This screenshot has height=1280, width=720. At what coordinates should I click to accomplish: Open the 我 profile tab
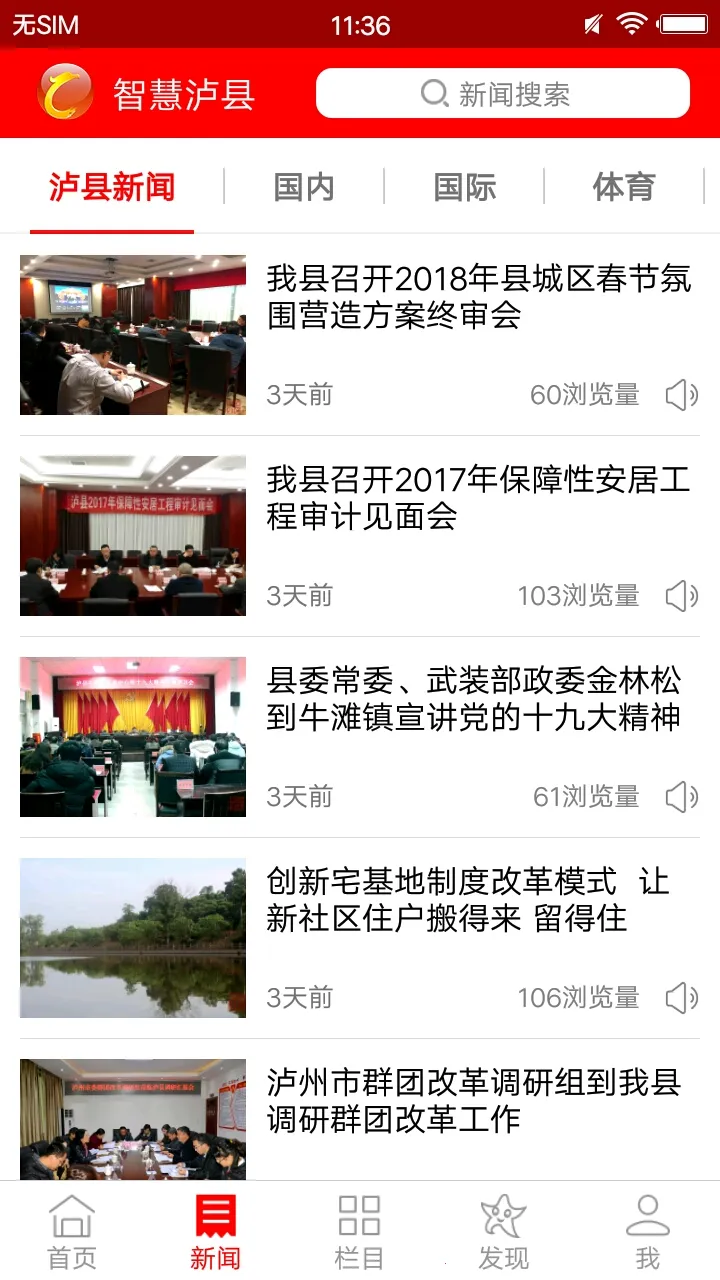coord(647,1231)
